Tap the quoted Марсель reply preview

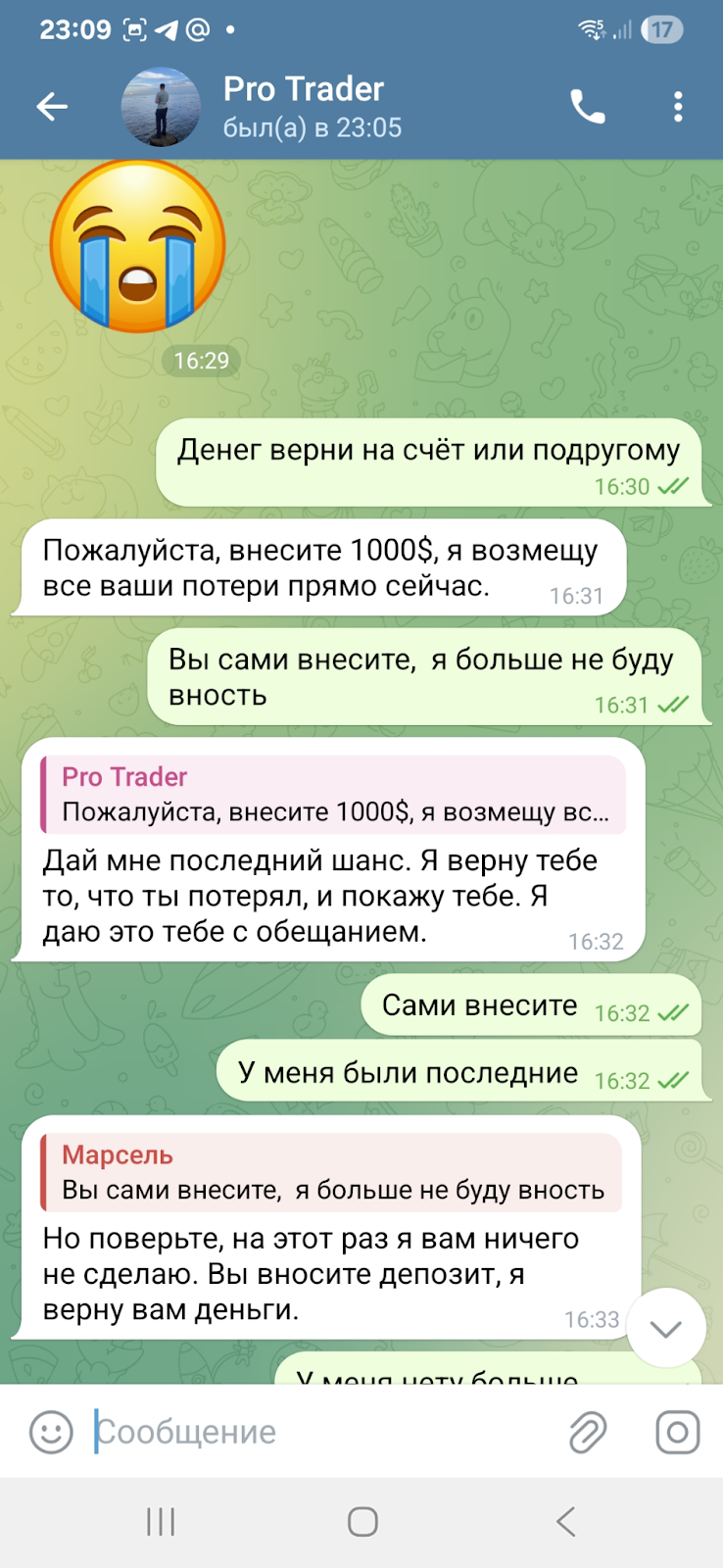[331, 1173]
